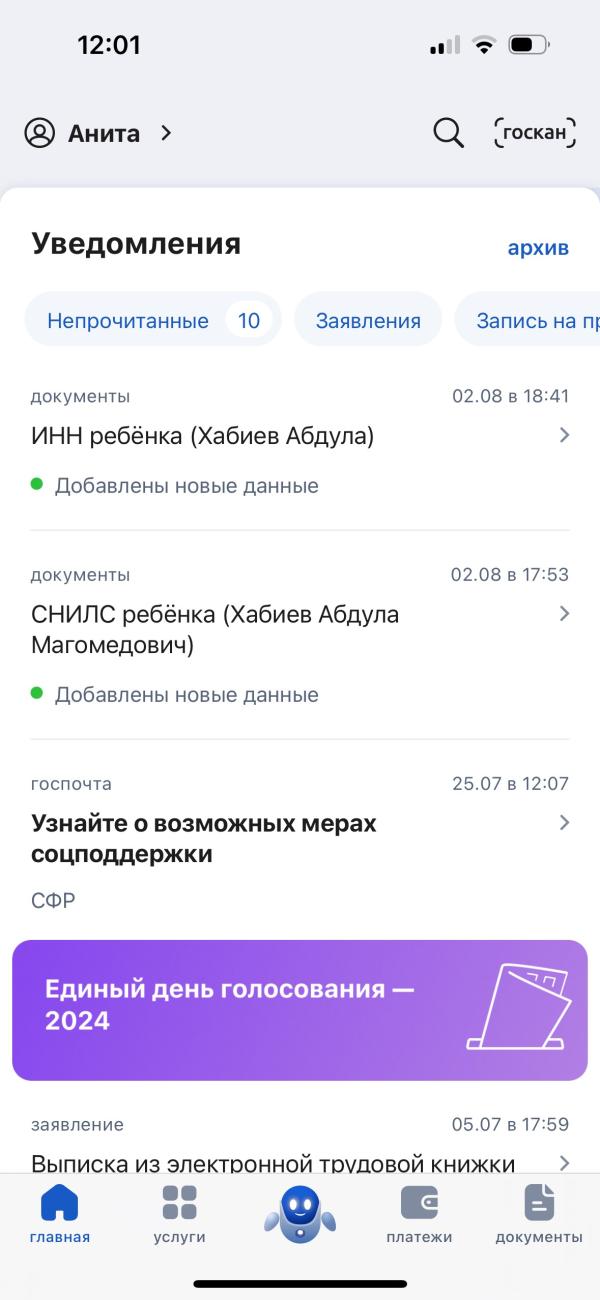Select the Заявления filter chip
Screen dimensions: 600x1300
(368, 321)
